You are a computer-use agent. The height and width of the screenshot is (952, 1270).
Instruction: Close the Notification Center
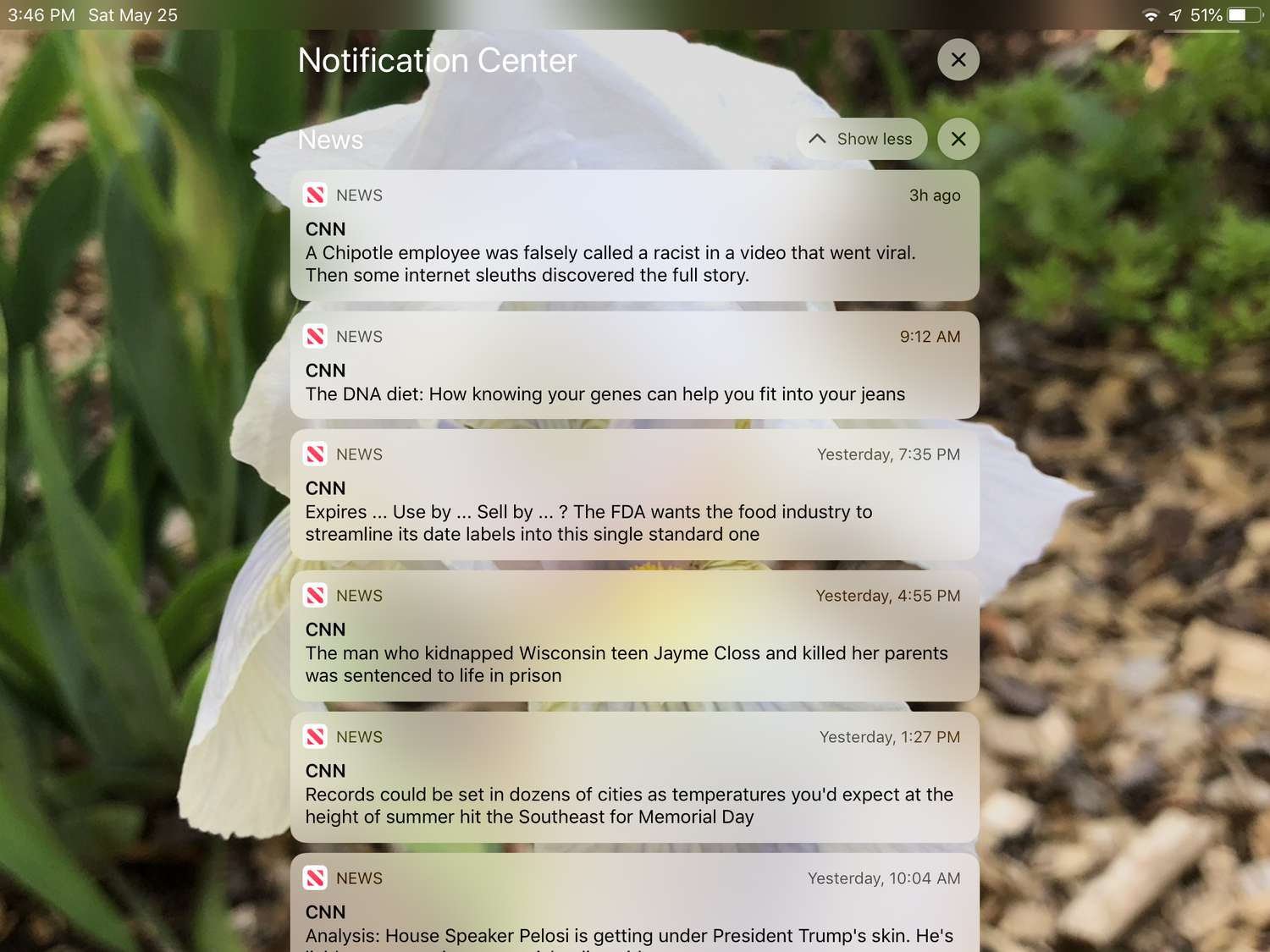click(958, 60)
